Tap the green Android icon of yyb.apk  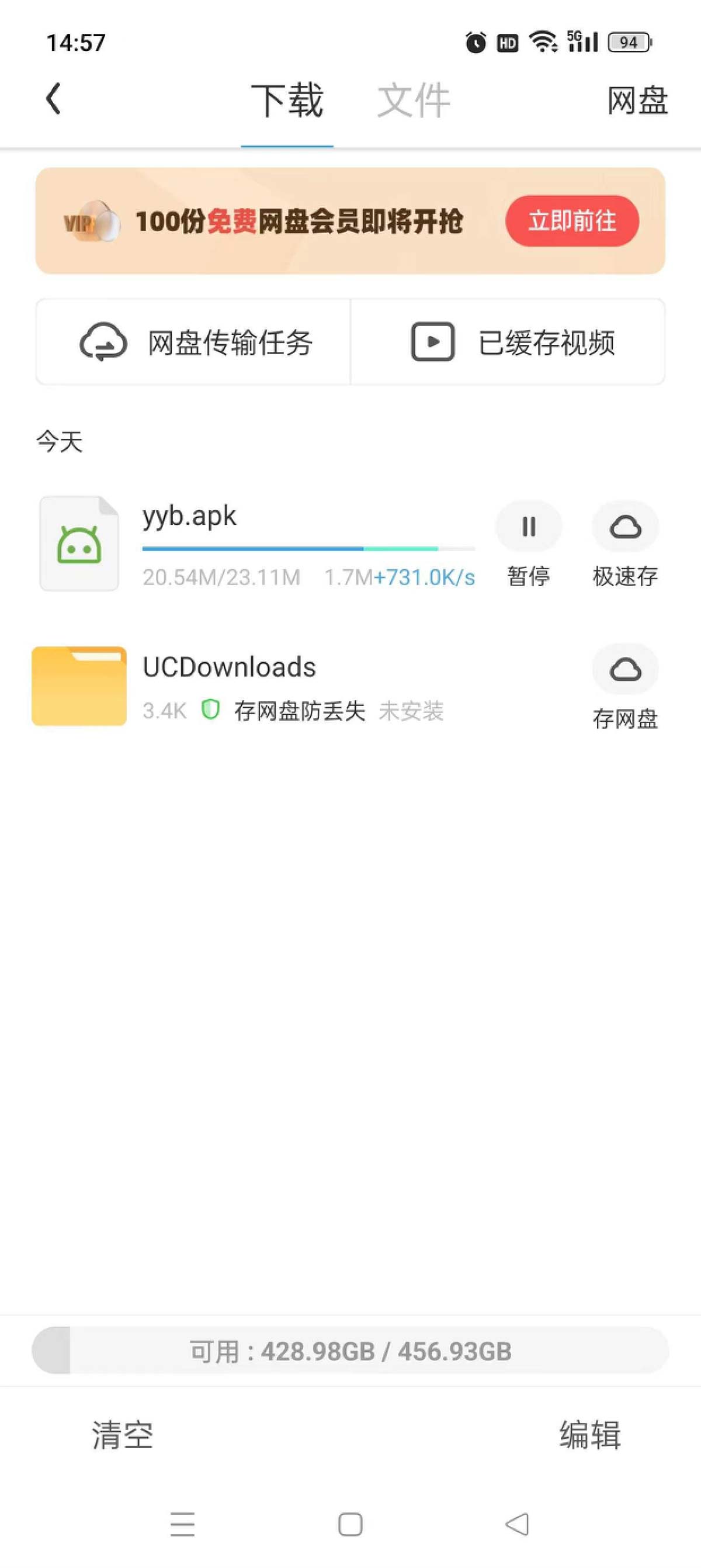78,544
